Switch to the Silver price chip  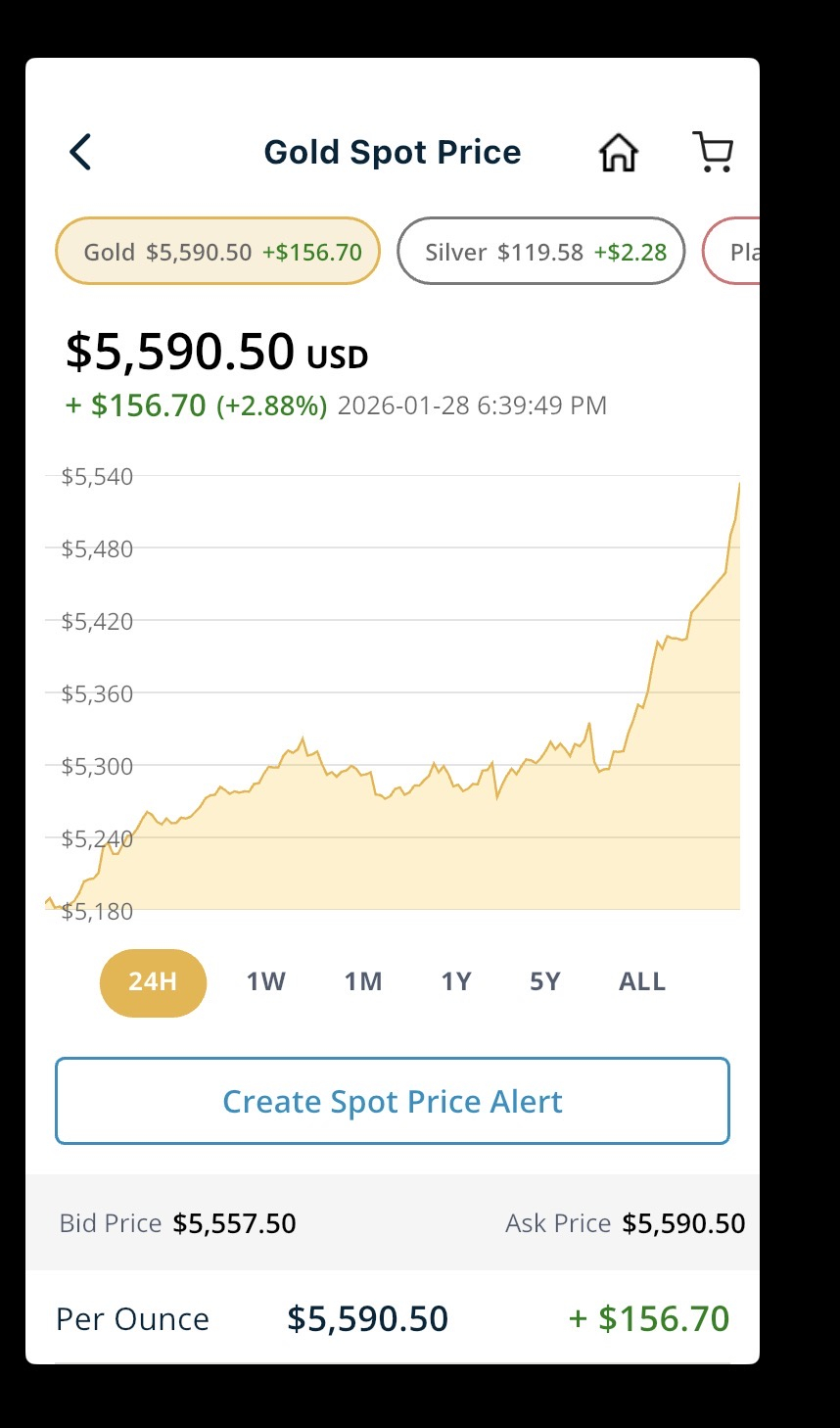[x=540, y=252]
